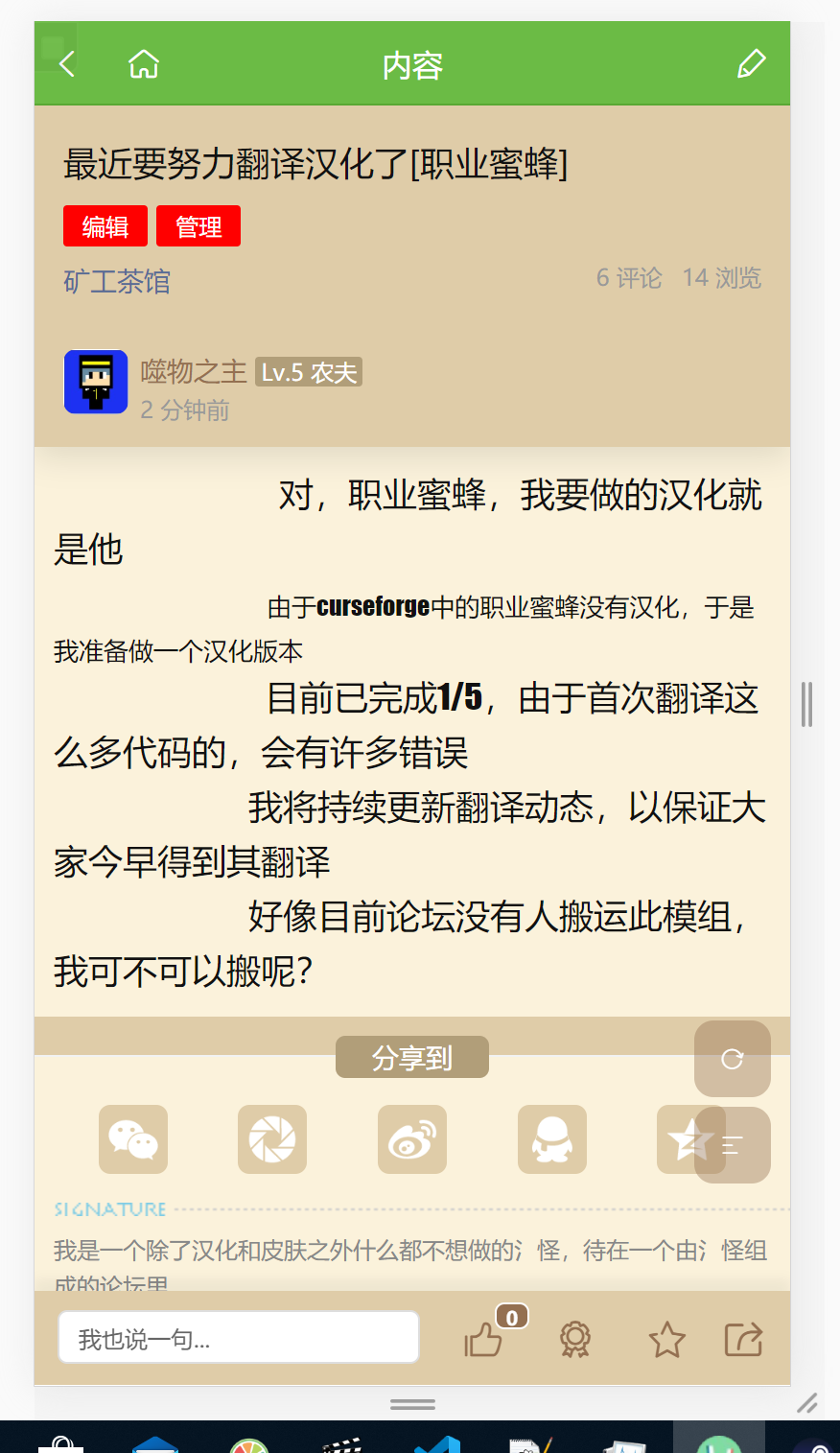Image resolution: width=840 pixels, height=1453 pixels.
Task: Open the 矿工茶馆 board link
Action: pos(117,281)
